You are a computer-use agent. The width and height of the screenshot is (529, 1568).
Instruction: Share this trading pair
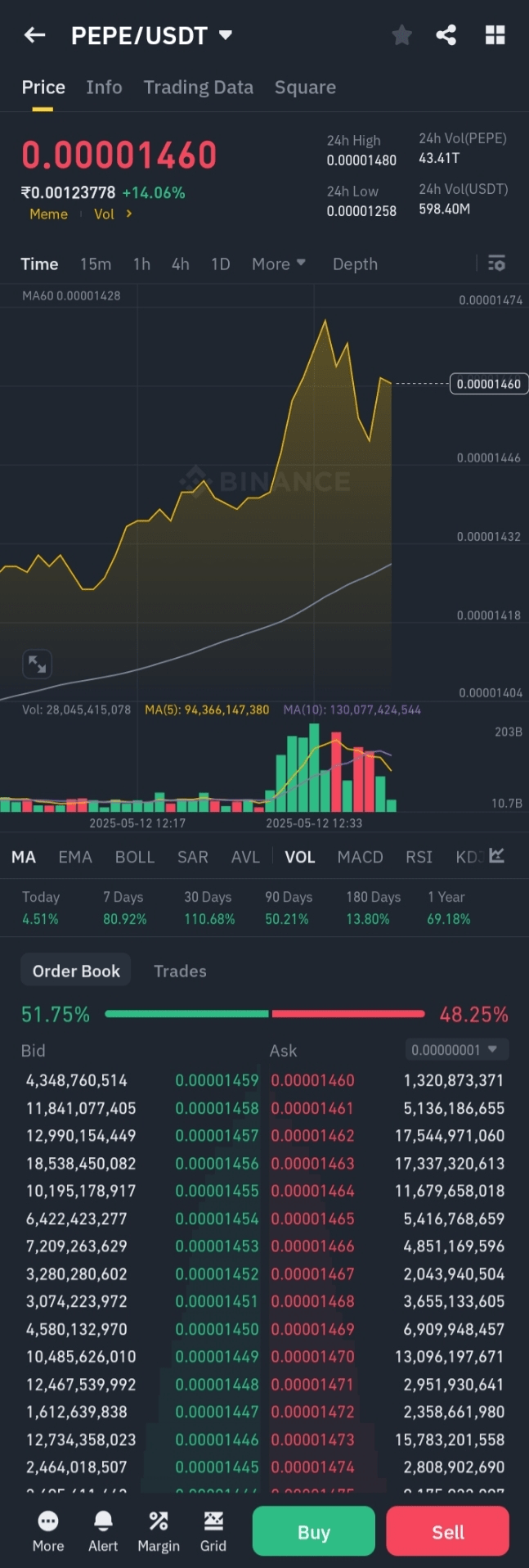[x=446, y=35]
